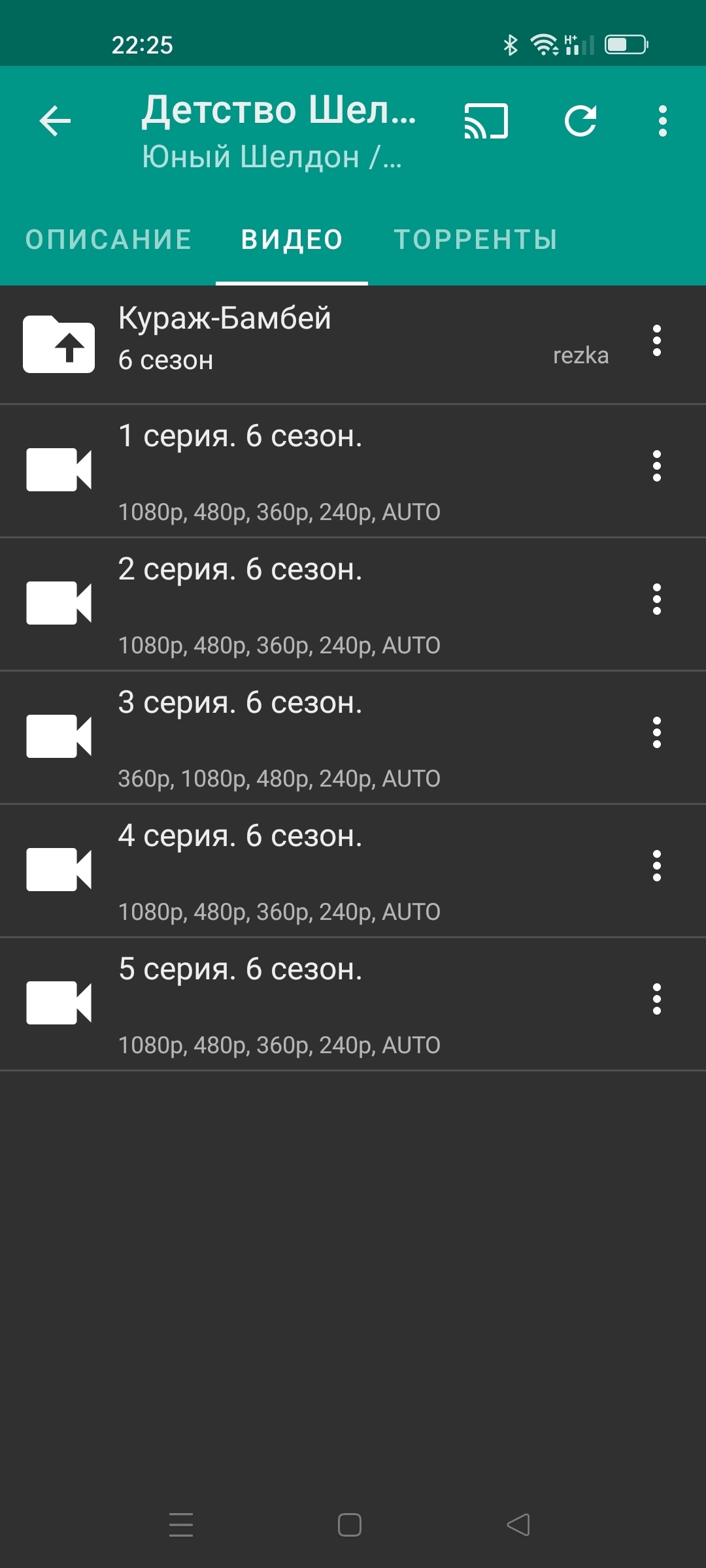
Task: Go to the home screen
Action: pyautogui.click(x=350, y=1525)
